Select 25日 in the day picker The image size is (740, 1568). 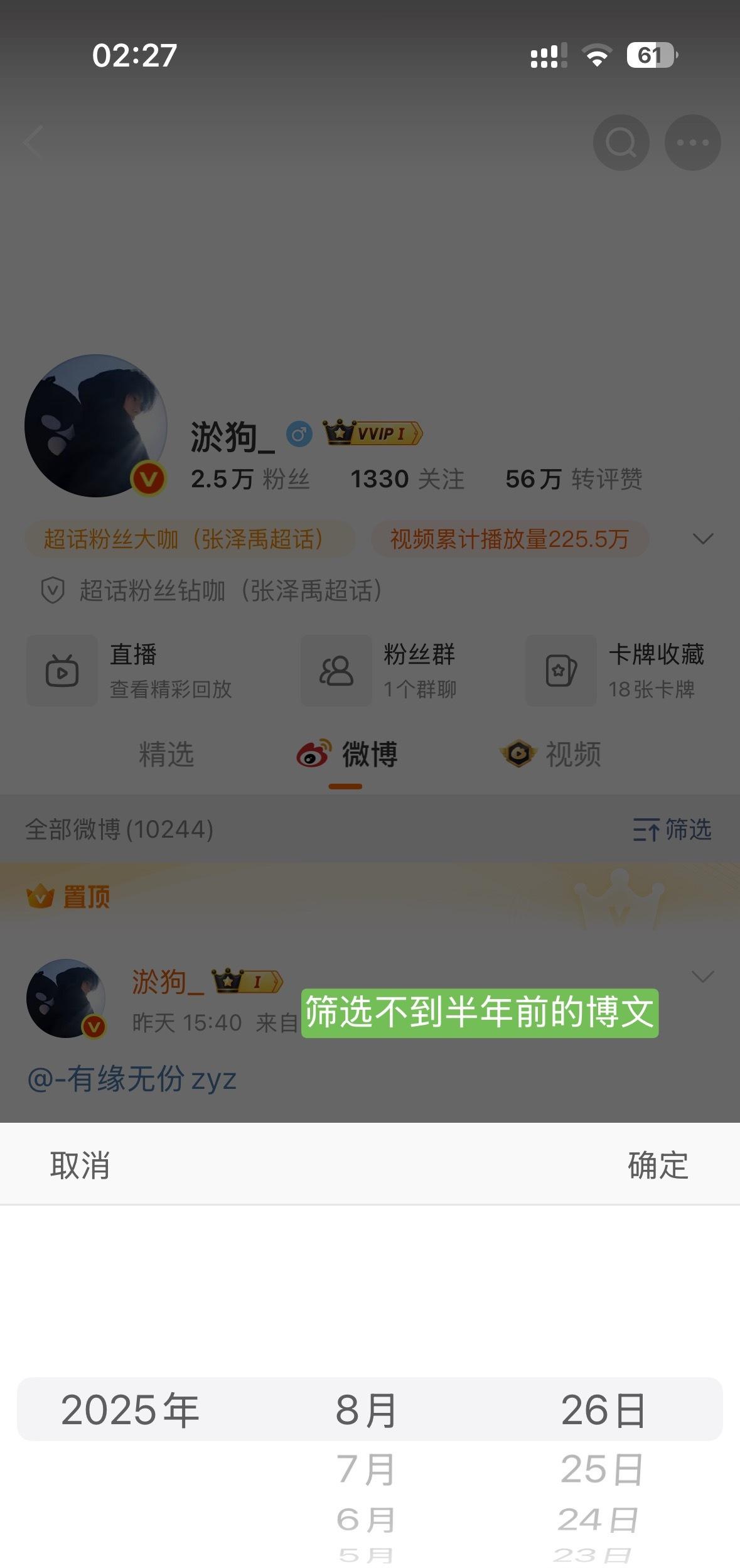602,1470
